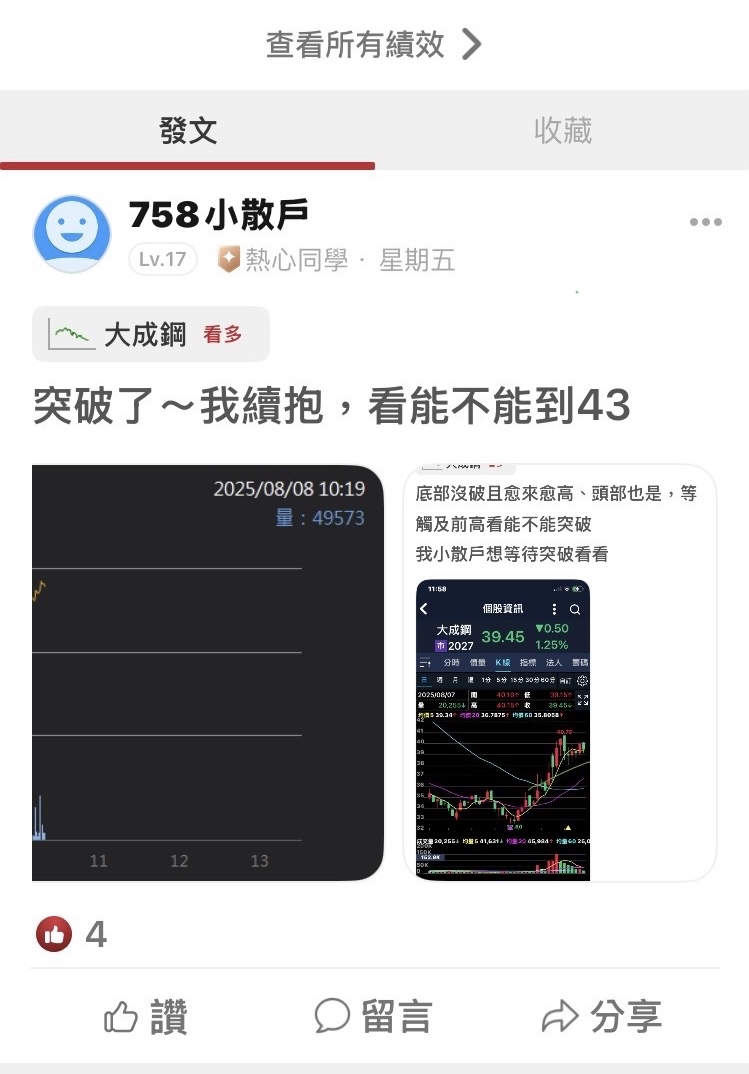The image size is (749, 1074).
Task: Open the quoted post about 底部沒破
Action: click(x=560, y=672)
